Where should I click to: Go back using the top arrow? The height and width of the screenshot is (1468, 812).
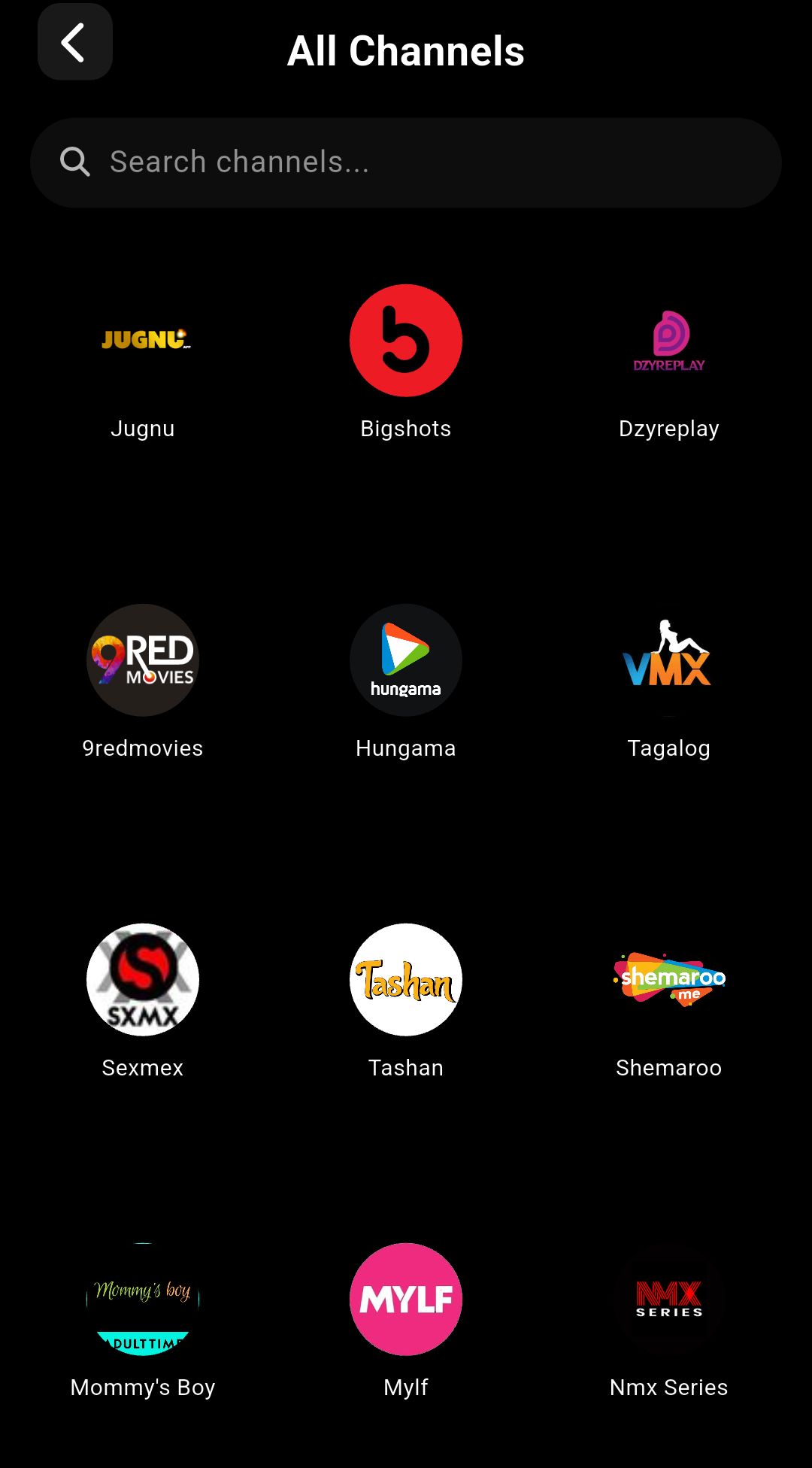pyautogui.click(x=74, y=42)
